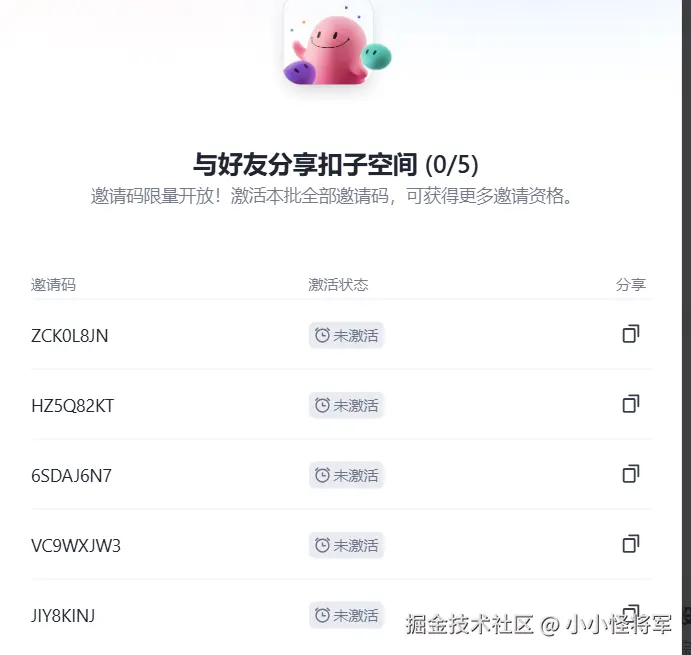This screenshot has height=655, width=691.
Task: Copy invite code HZ5Q82KT
Action: (630, 404)
